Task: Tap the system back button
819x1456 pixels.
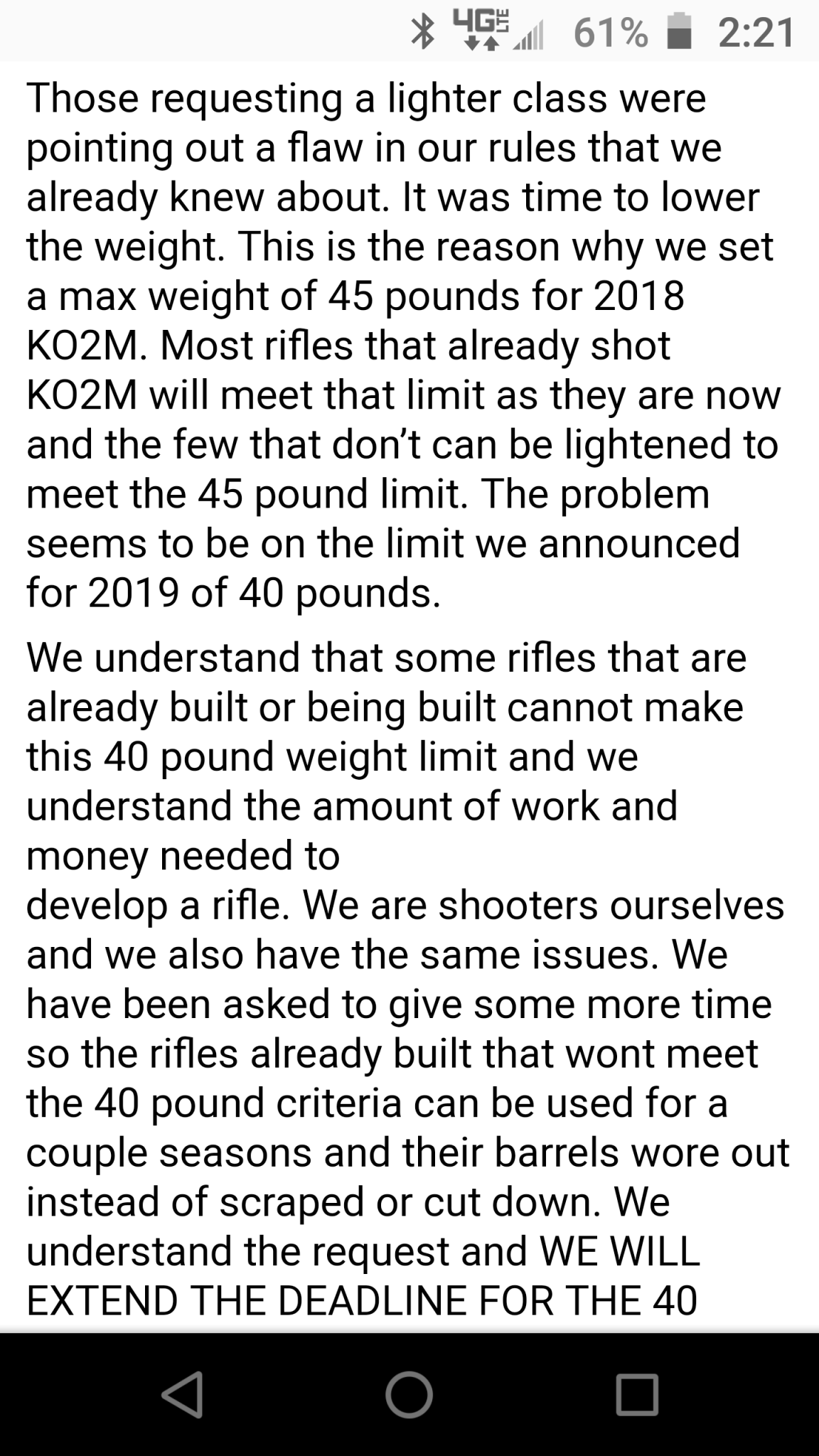Action: [183, 1394]
